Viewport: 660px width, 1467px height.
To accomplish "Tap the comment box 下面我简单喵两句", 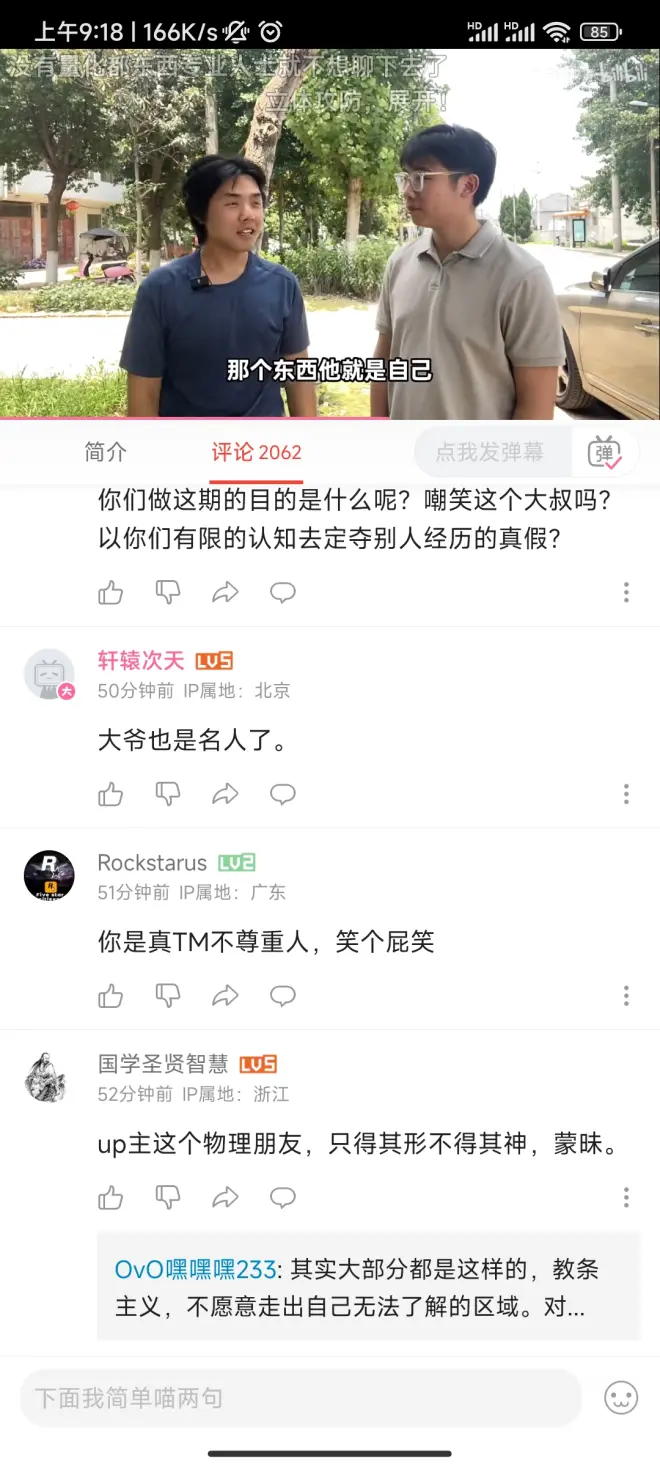I will 300,1397.
